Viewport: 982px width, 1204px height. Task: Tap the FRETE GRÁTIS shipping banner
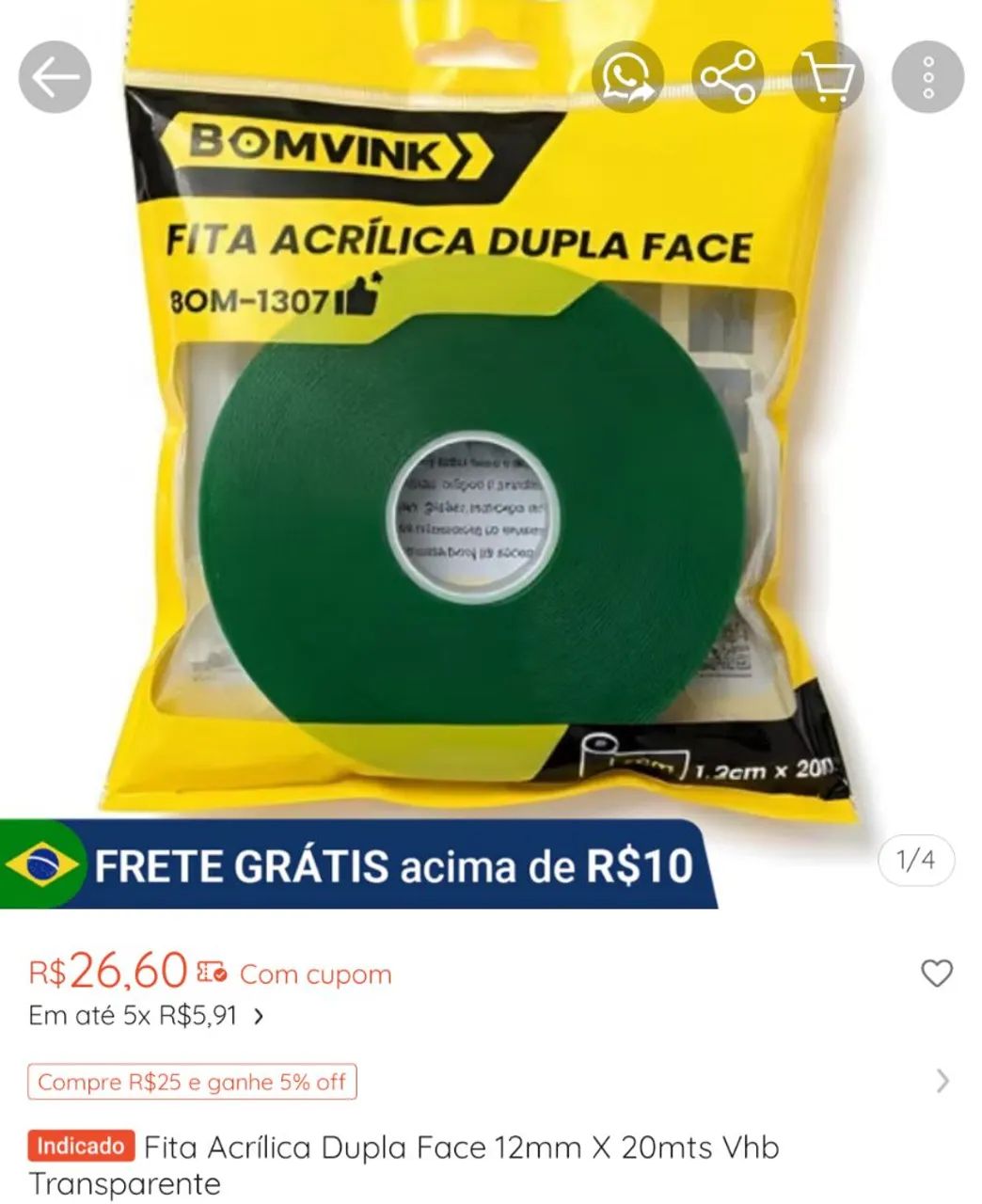coord(376,863)
